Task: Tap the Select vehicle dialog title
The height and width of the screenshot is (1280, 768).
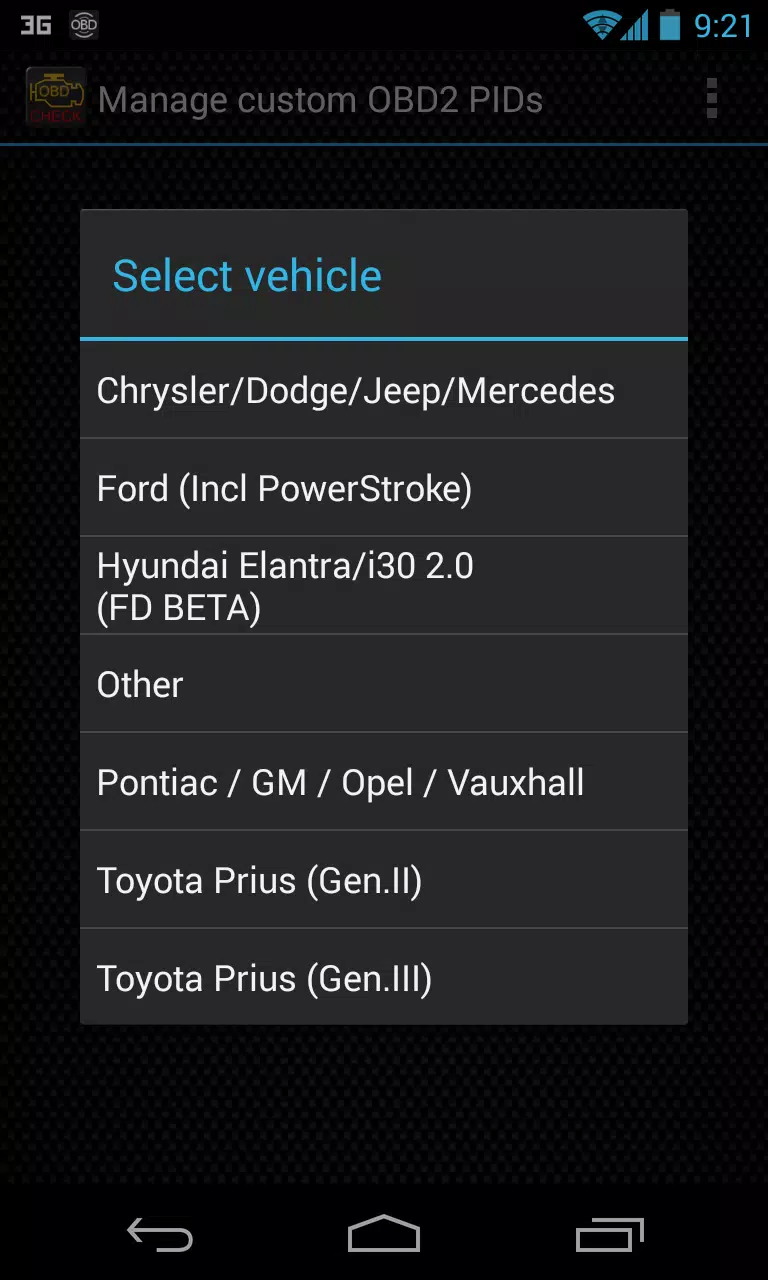Action: pyautogui.click(x=246, y=275)
